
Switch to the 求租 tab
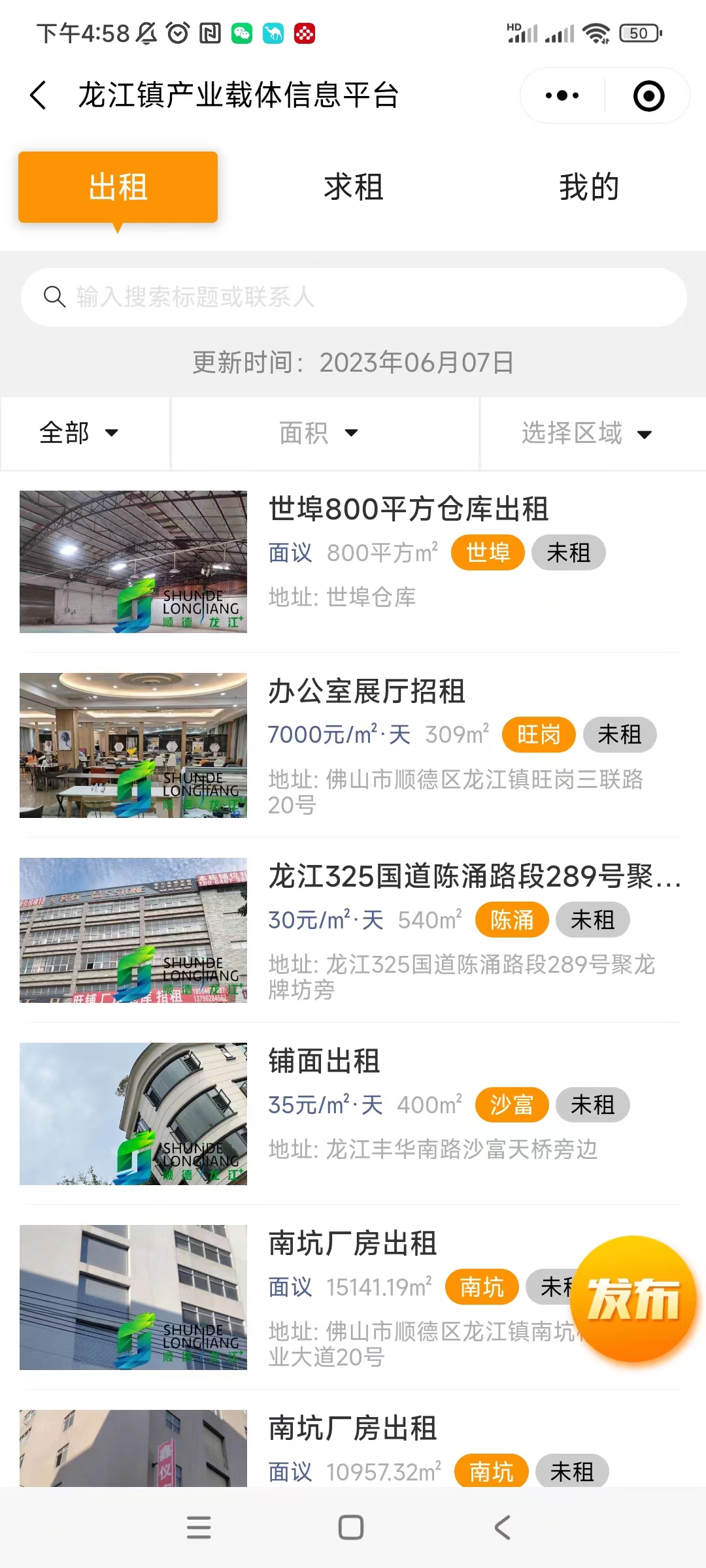tap(353, 188)
